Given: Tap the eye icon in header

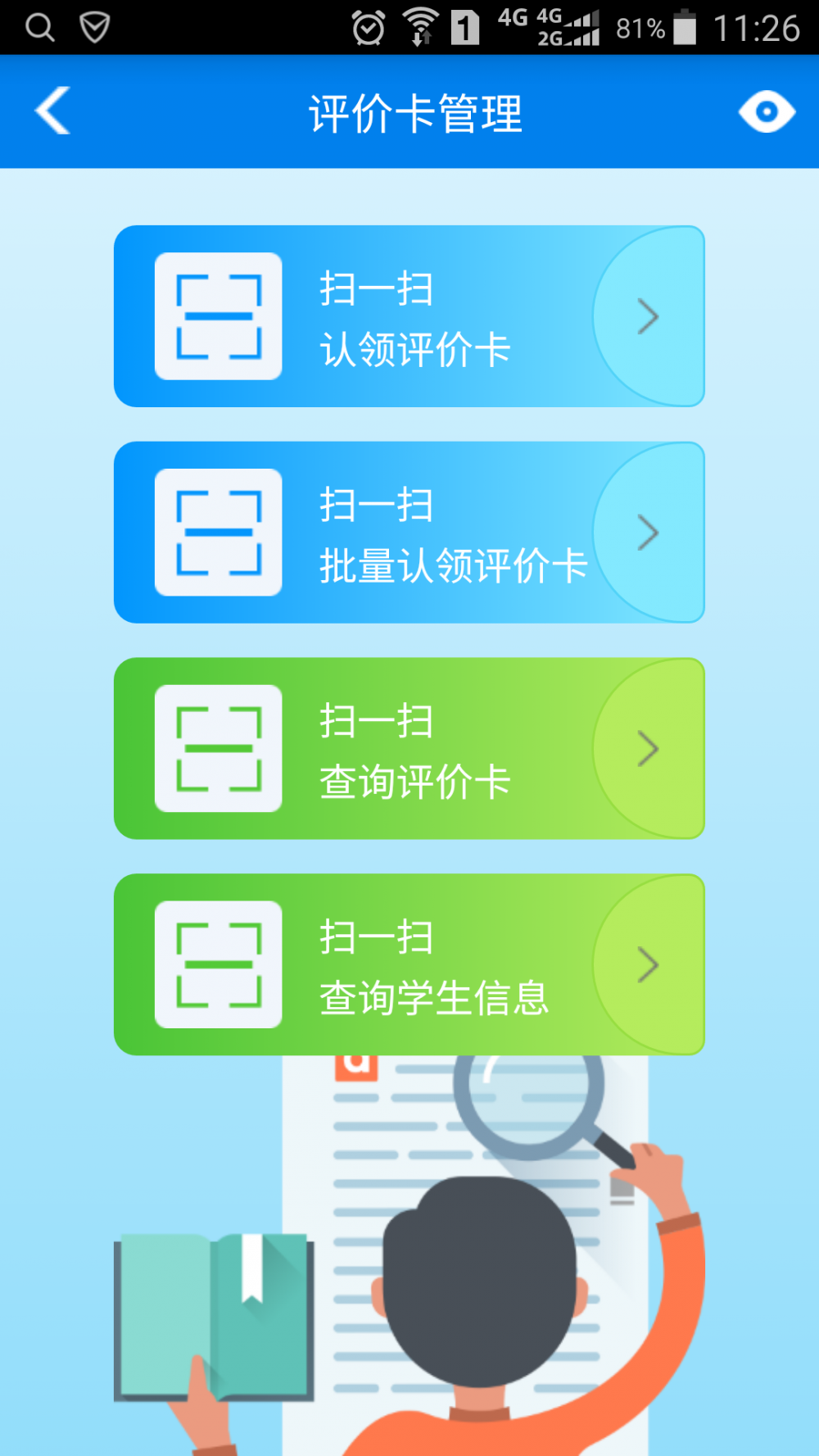Looking at the screenshot, I should click(x=767, y=111).
